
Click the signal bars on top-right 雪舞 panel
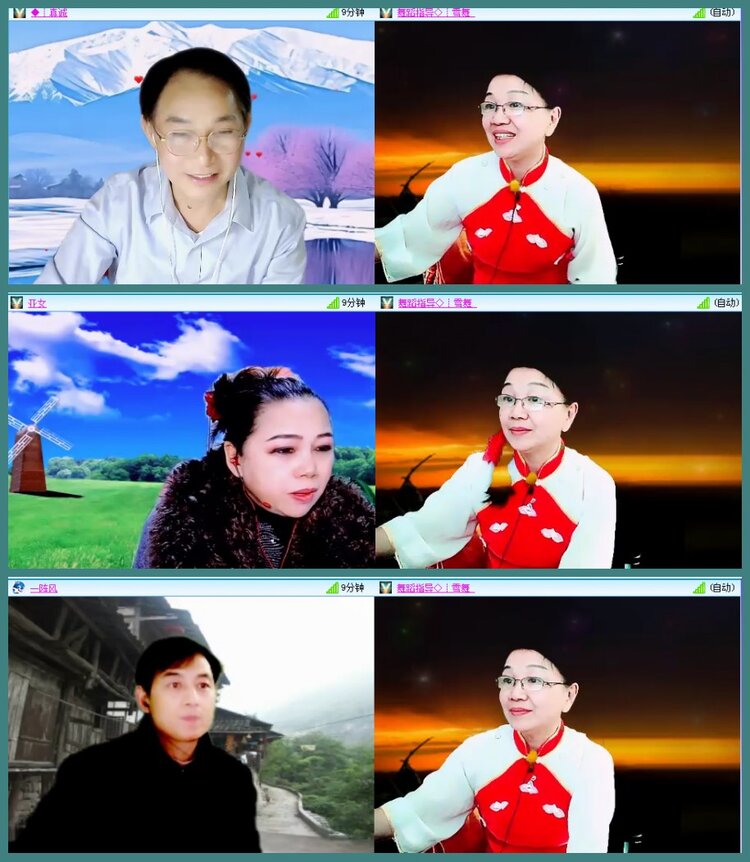tap(696, 14)
